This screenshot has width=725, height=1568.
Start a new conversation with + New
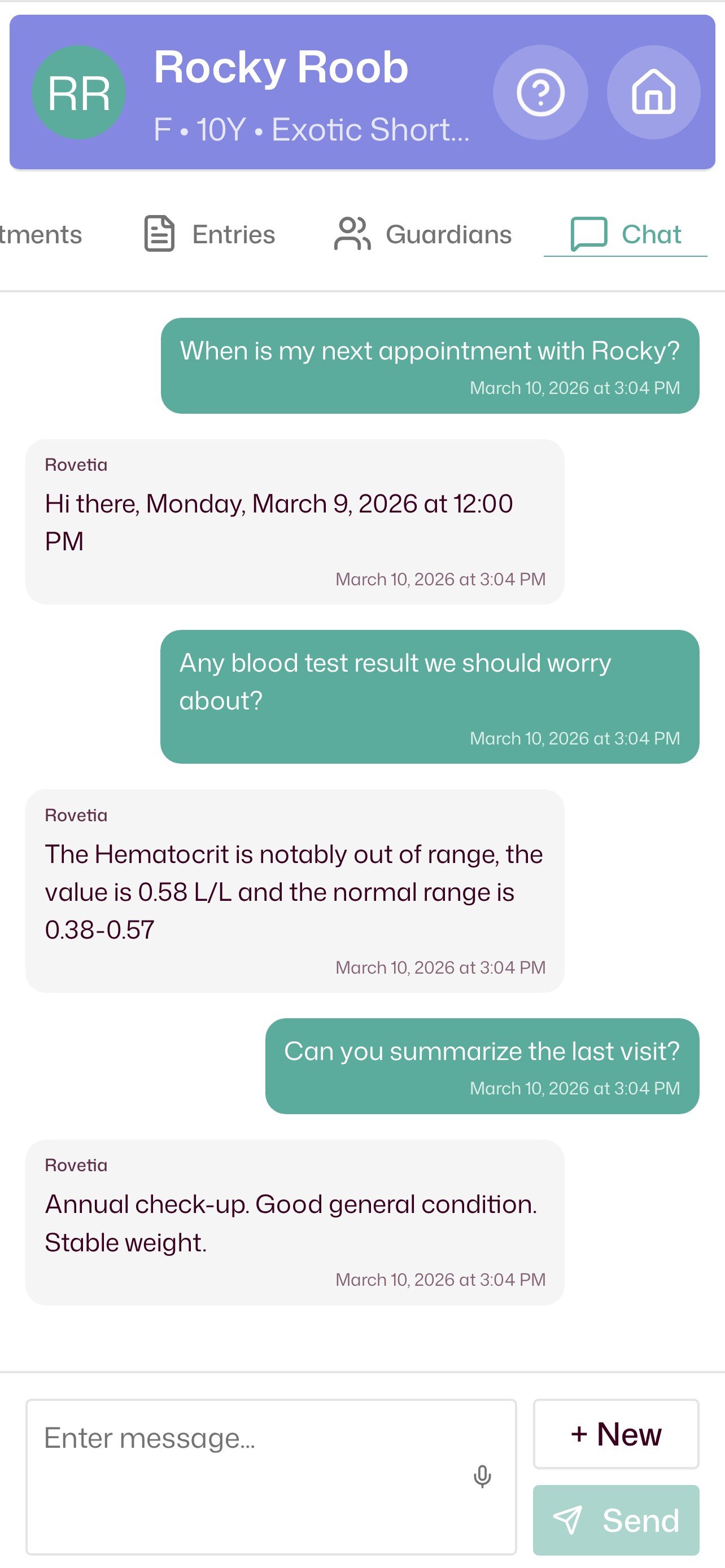[x=615, y=1435]
